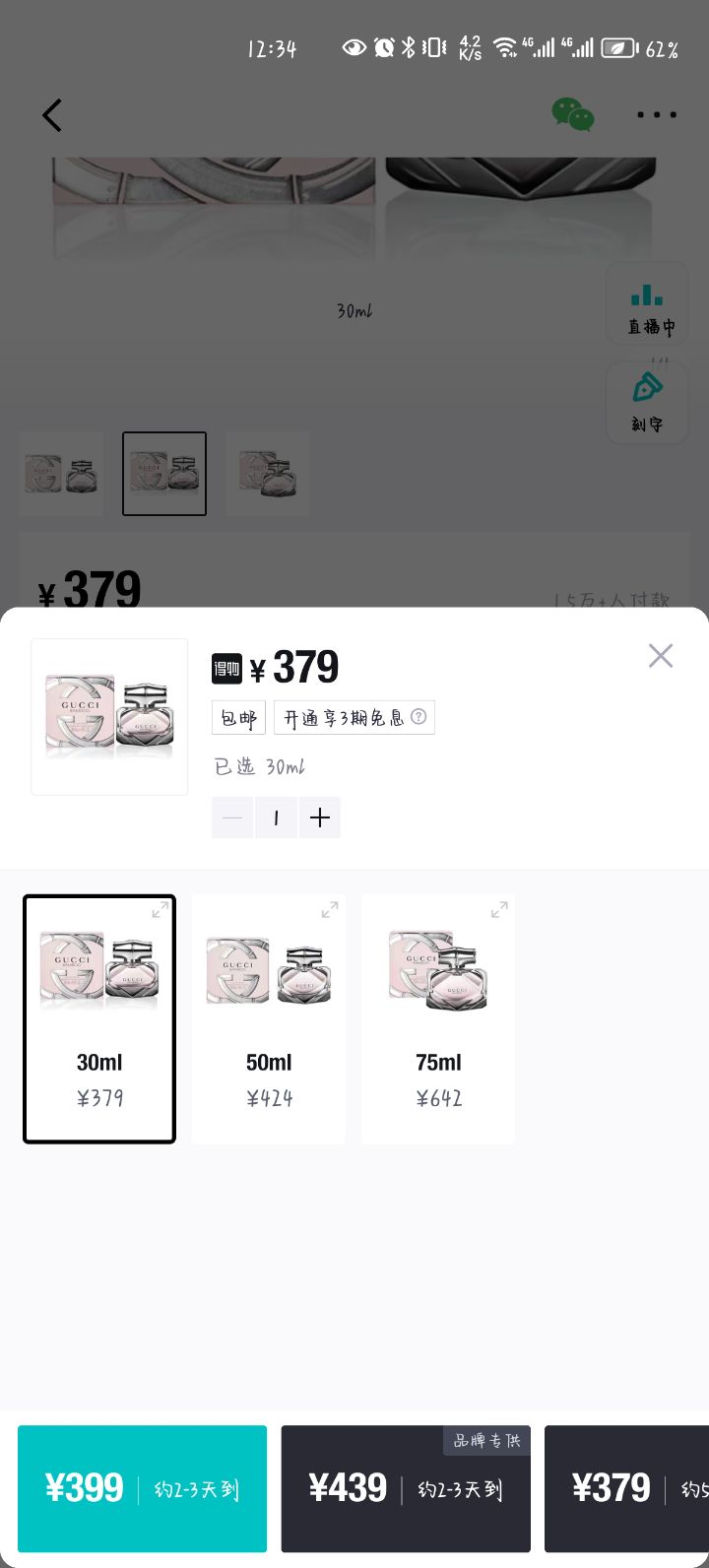Viewport: 709px width, 1568px height.
Task: Buy the ¥439 brand-supplied option
Action: [406, 1488]
